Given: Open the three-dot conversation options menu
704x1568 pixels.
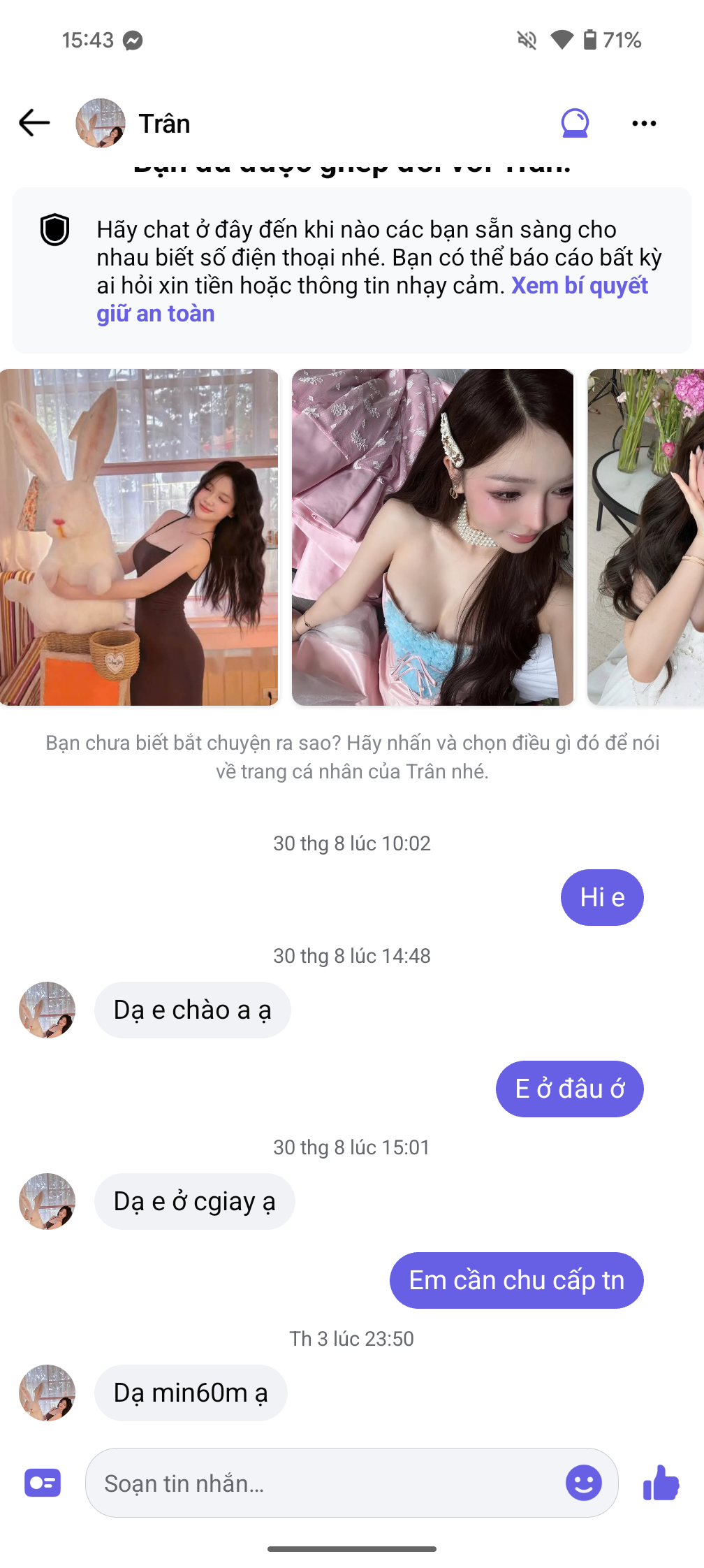Looking at the screenshot, I should 643,122.
